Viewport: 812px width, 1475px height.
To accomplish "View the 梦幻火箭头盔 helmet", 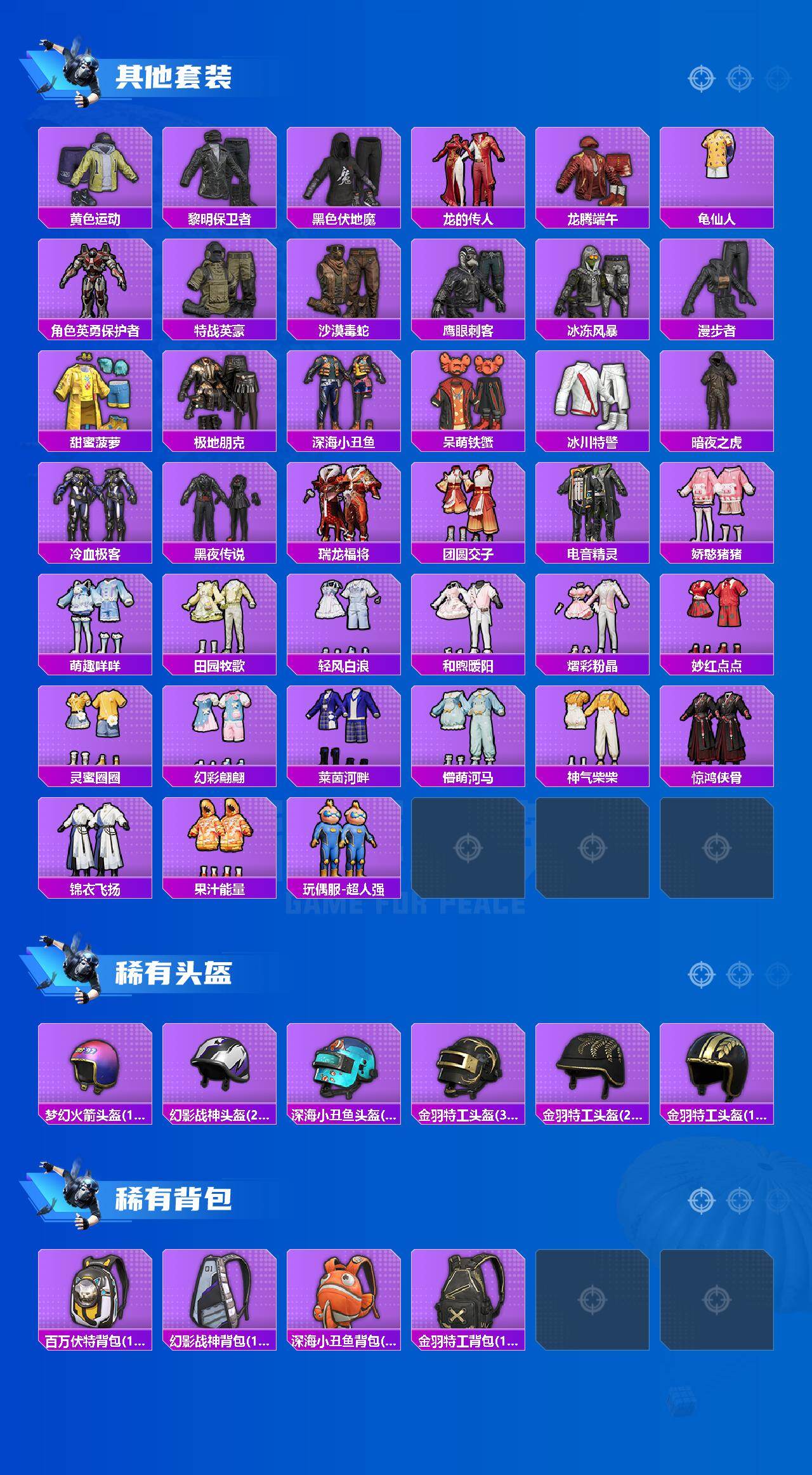I will [x=95, y=1068].
